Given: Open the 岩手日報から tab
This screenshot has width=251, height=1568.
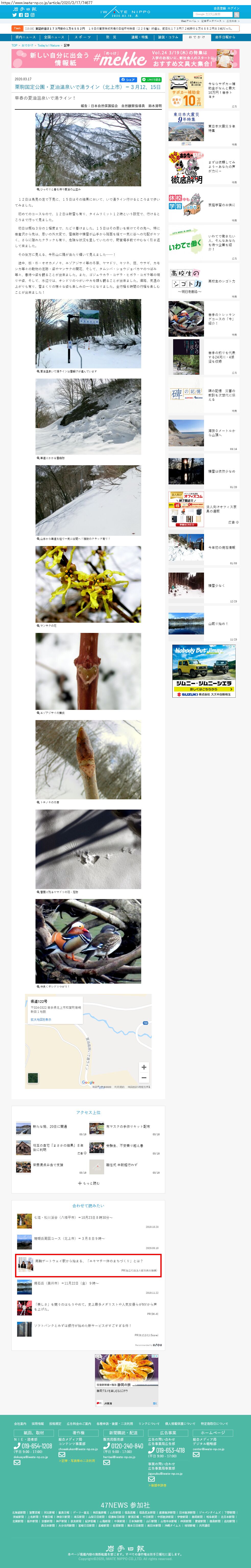Looking at the screenshot, I should point(225,37).
